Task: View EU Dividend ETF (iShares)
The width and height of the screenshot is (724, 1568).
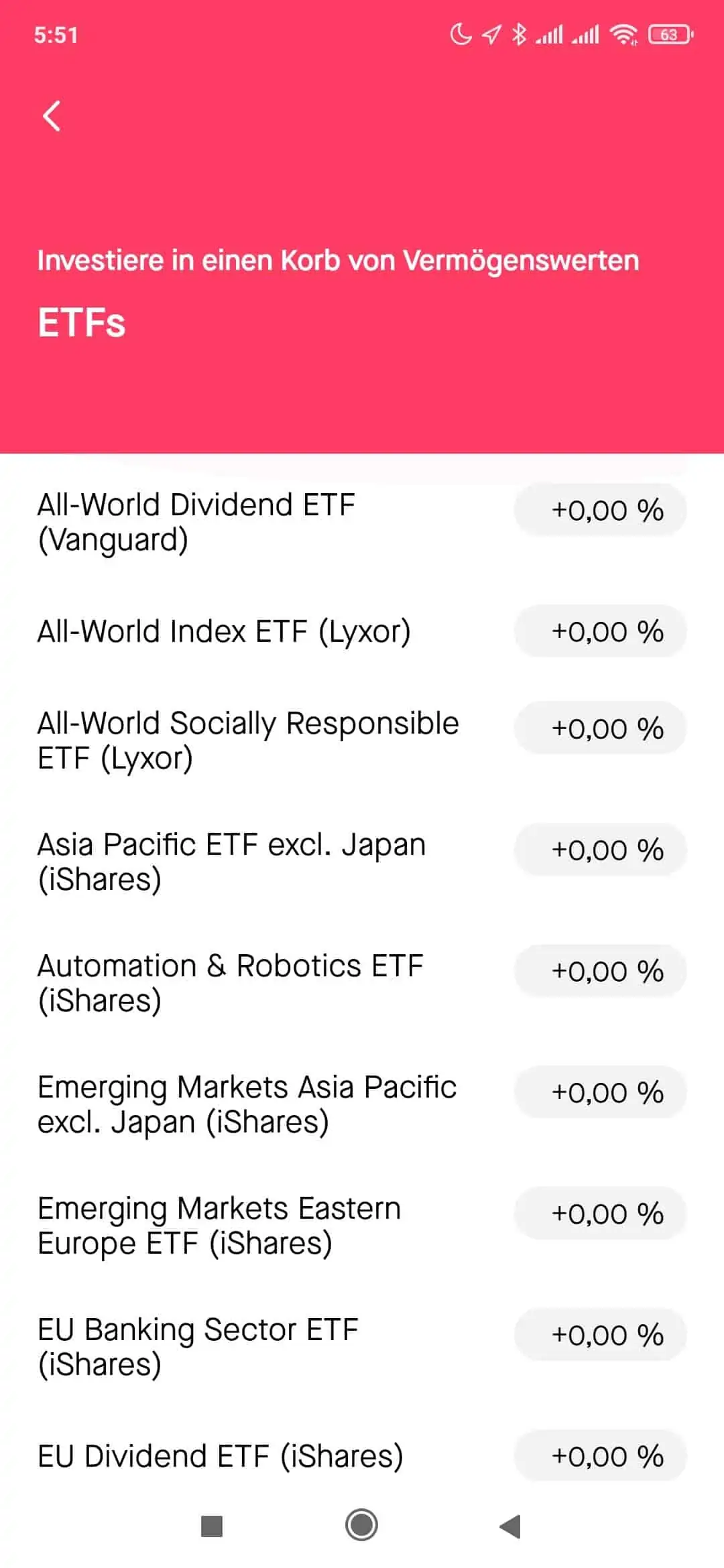Action: click(362, 1456)
